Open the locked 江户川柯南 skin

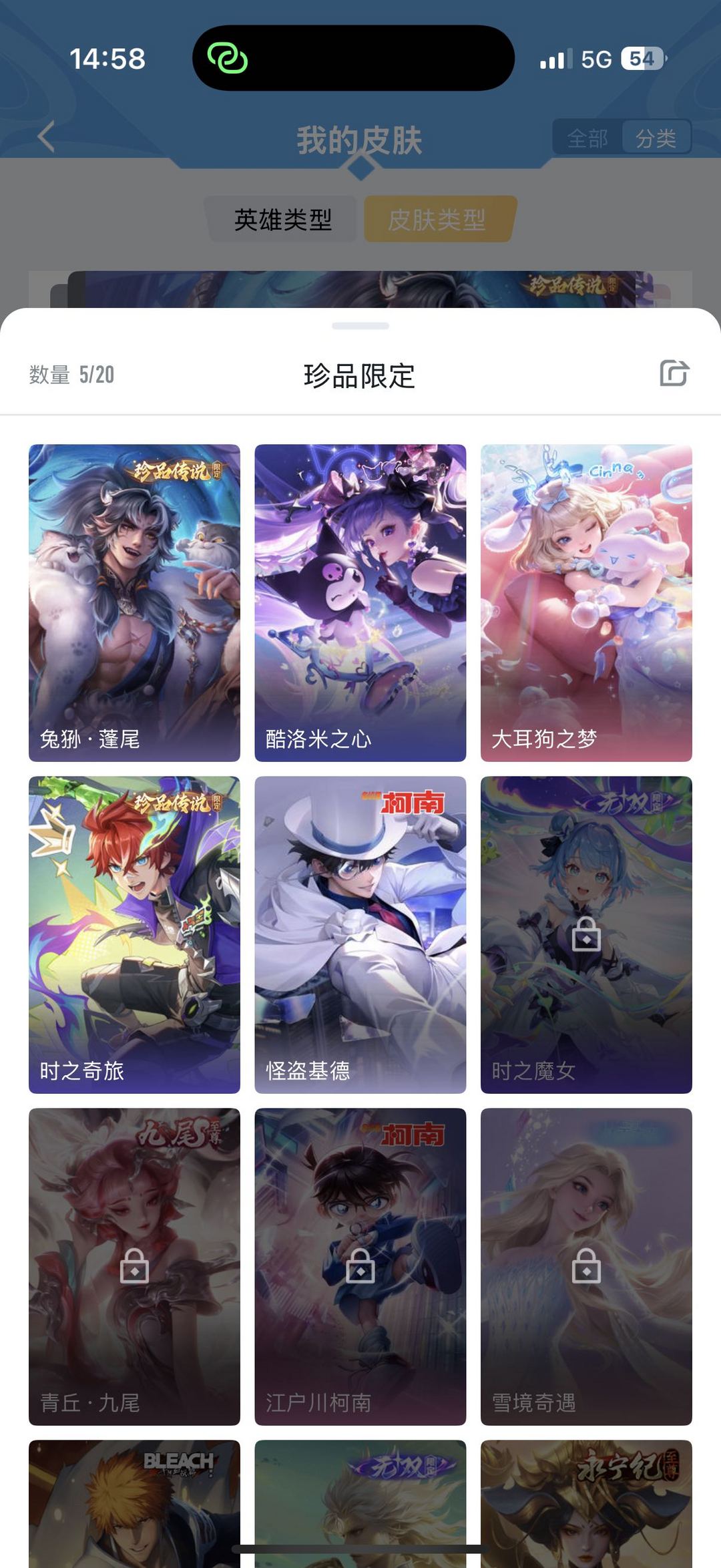(x=360, y=1267)
